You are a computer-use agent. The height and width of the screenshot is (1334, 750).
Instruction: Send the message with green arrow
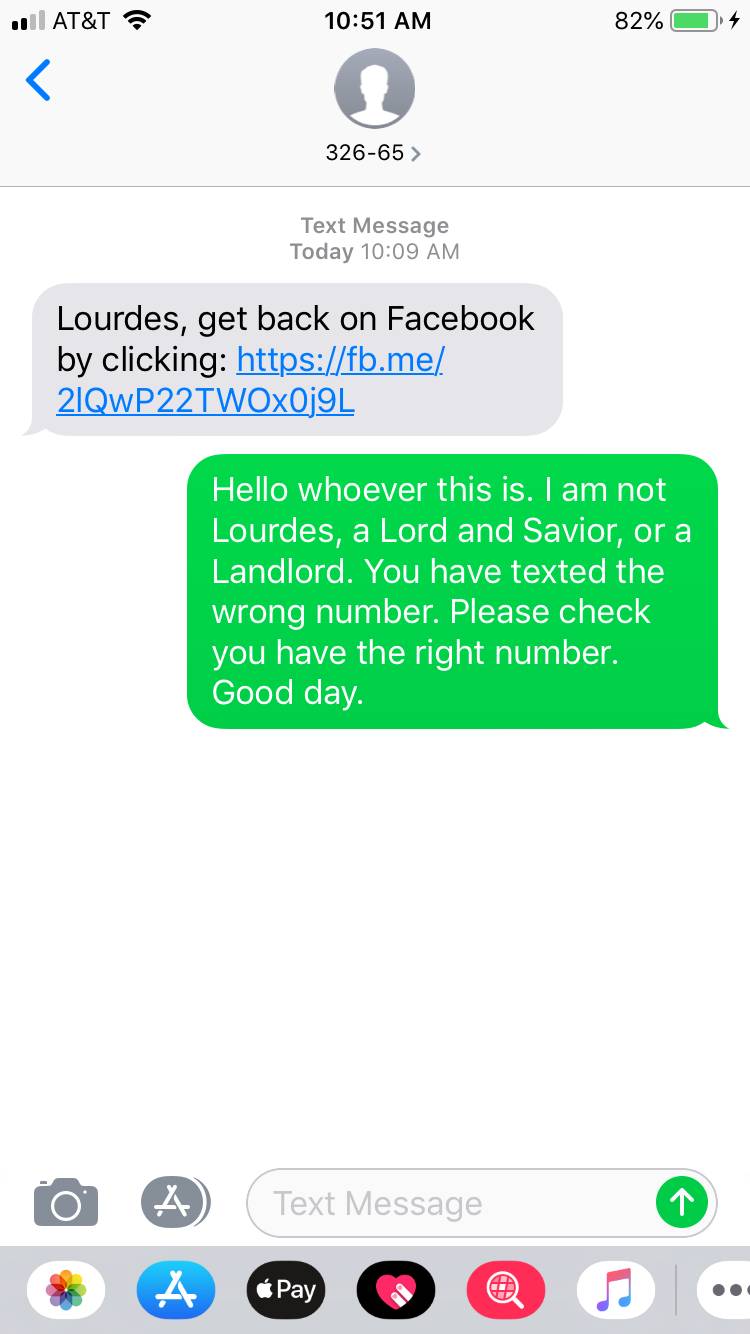click(683, 1203)
